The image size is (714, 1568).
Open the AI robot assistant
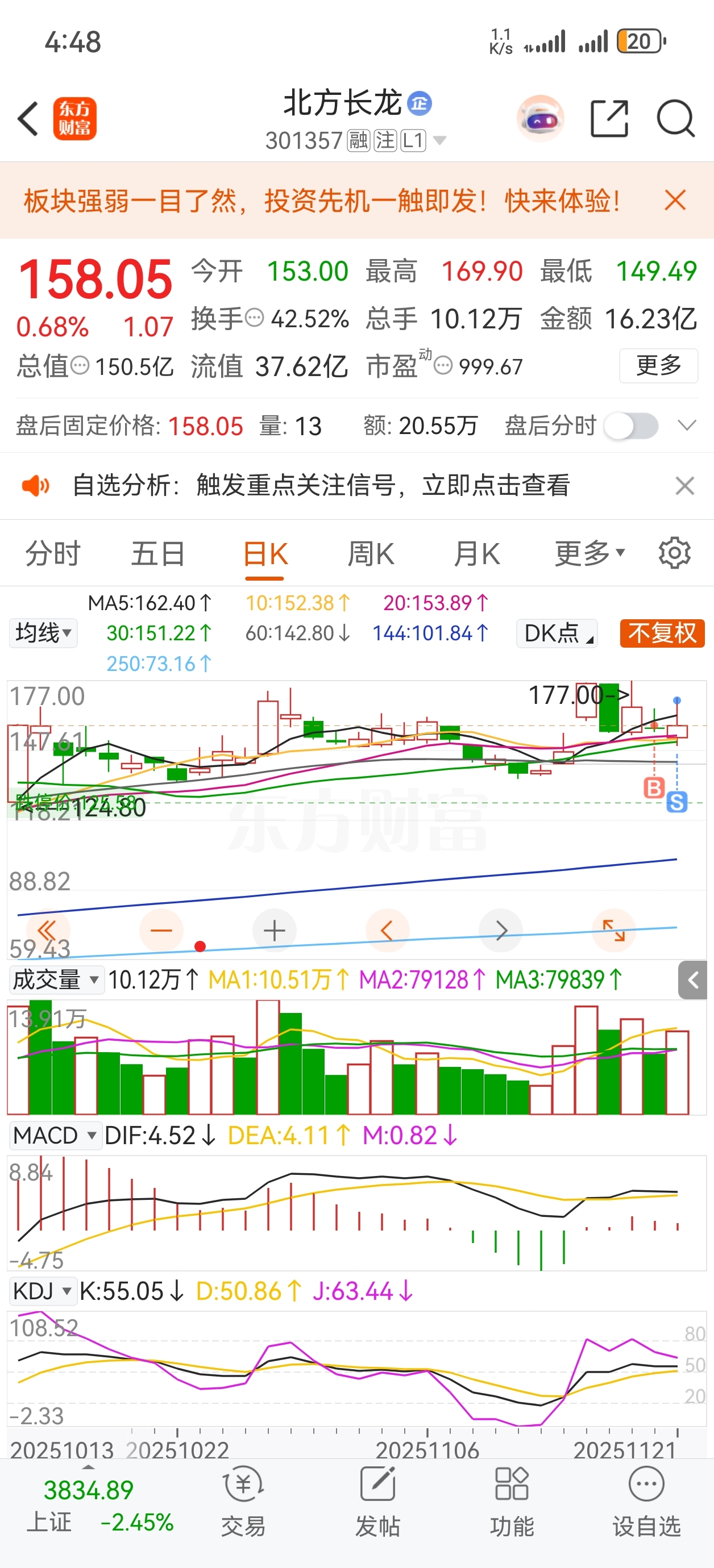tap(540, 118)
